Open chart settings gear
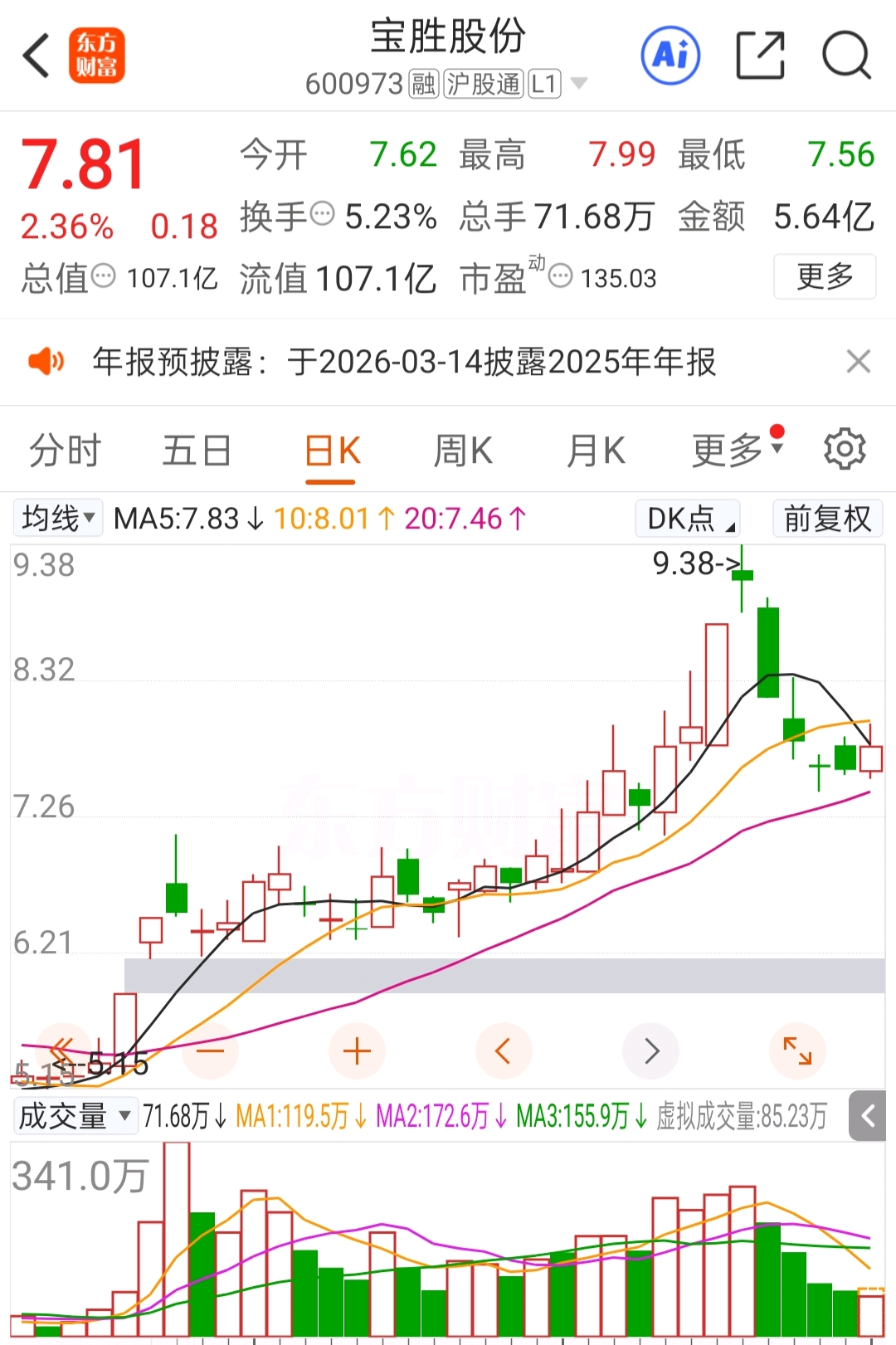The width and height of the screenshot is (896, 1345). 845,449
